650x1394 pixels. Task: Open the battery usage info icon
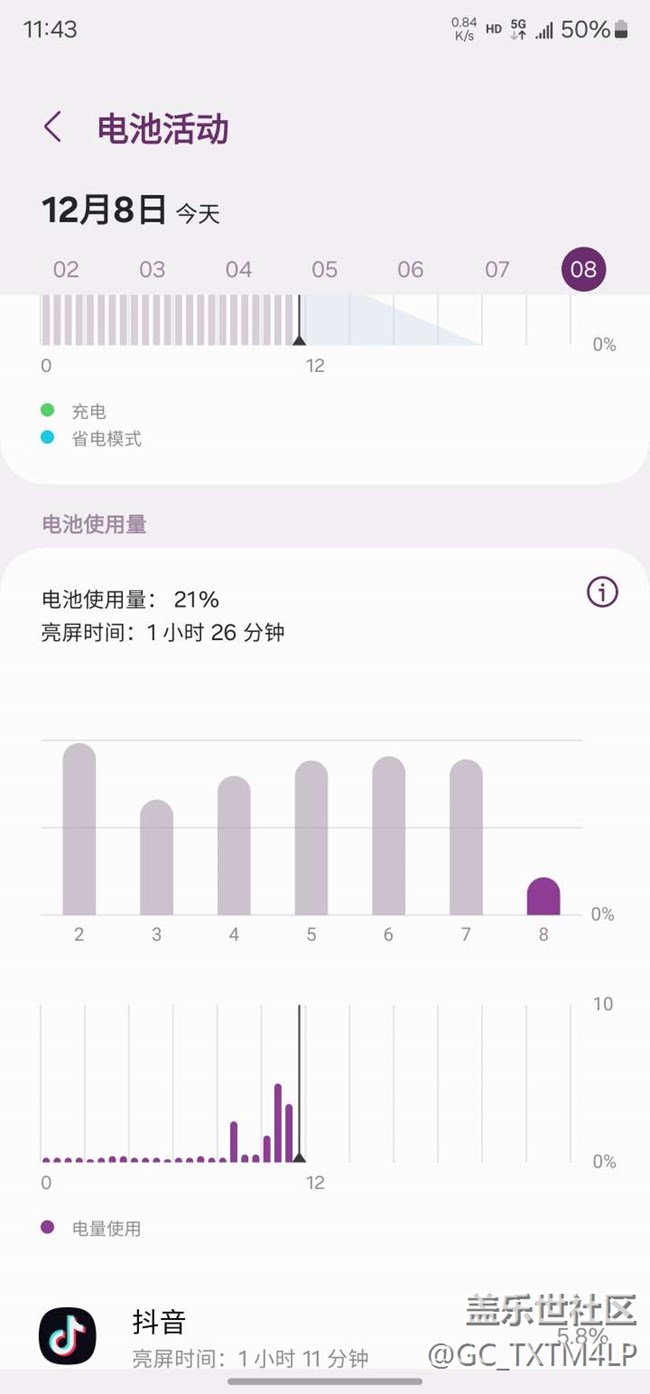[602, 593]
